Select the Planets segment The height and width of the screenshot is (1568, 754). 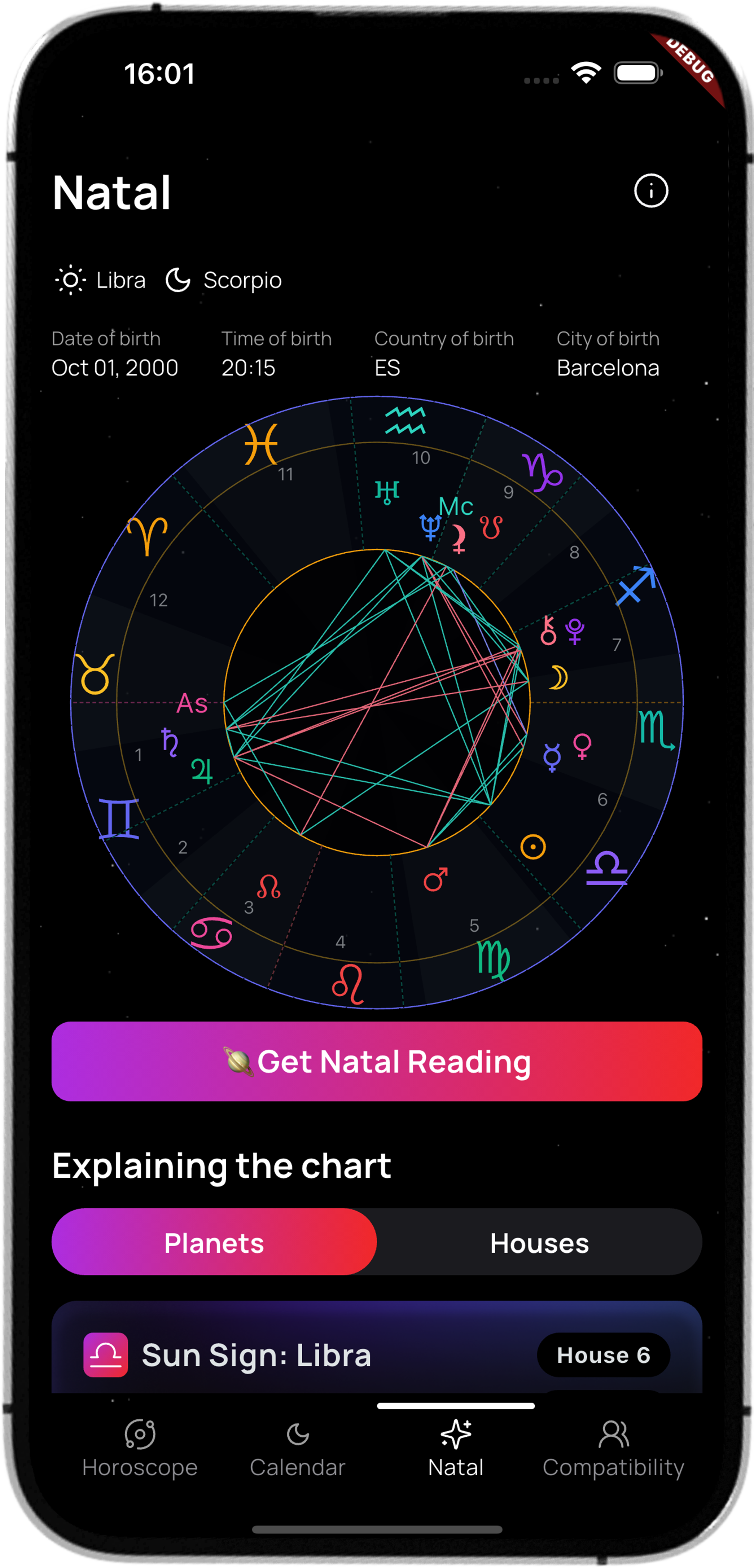(214, 1242)
